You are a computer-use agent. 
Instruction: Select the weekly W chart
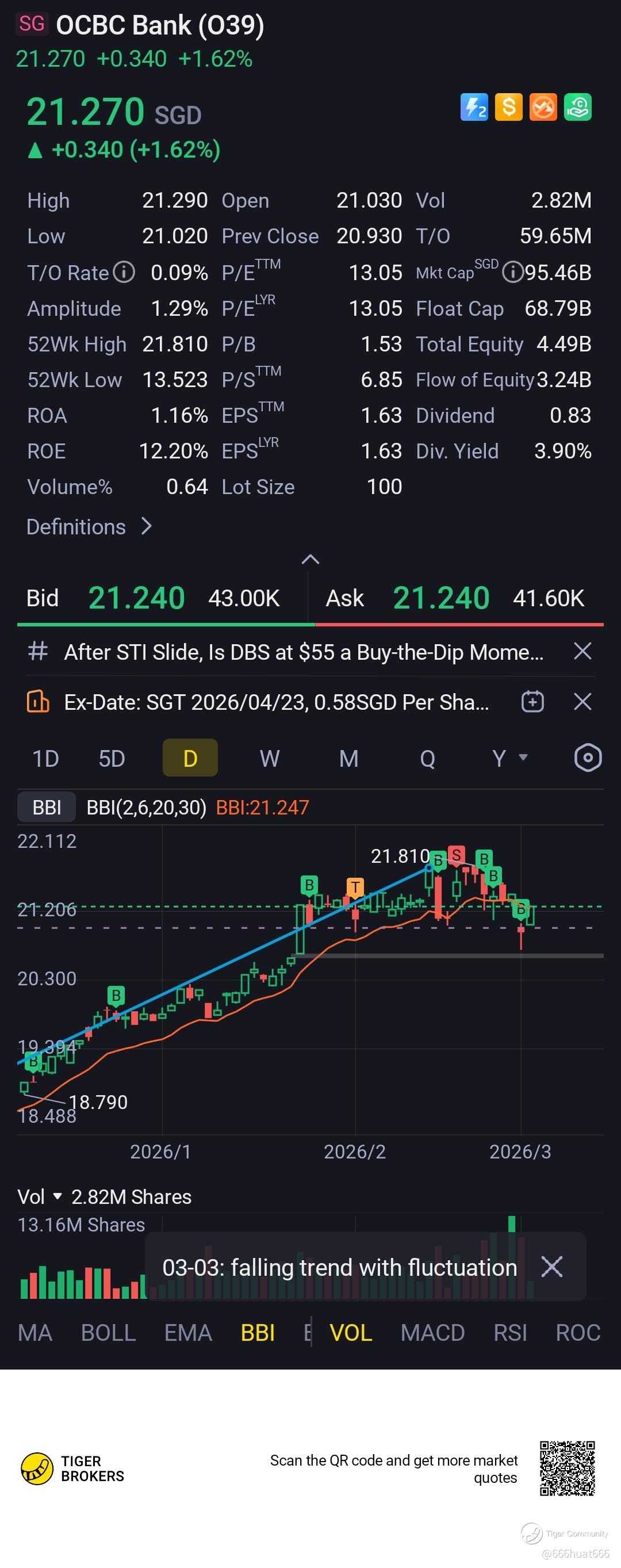[270, 759]
